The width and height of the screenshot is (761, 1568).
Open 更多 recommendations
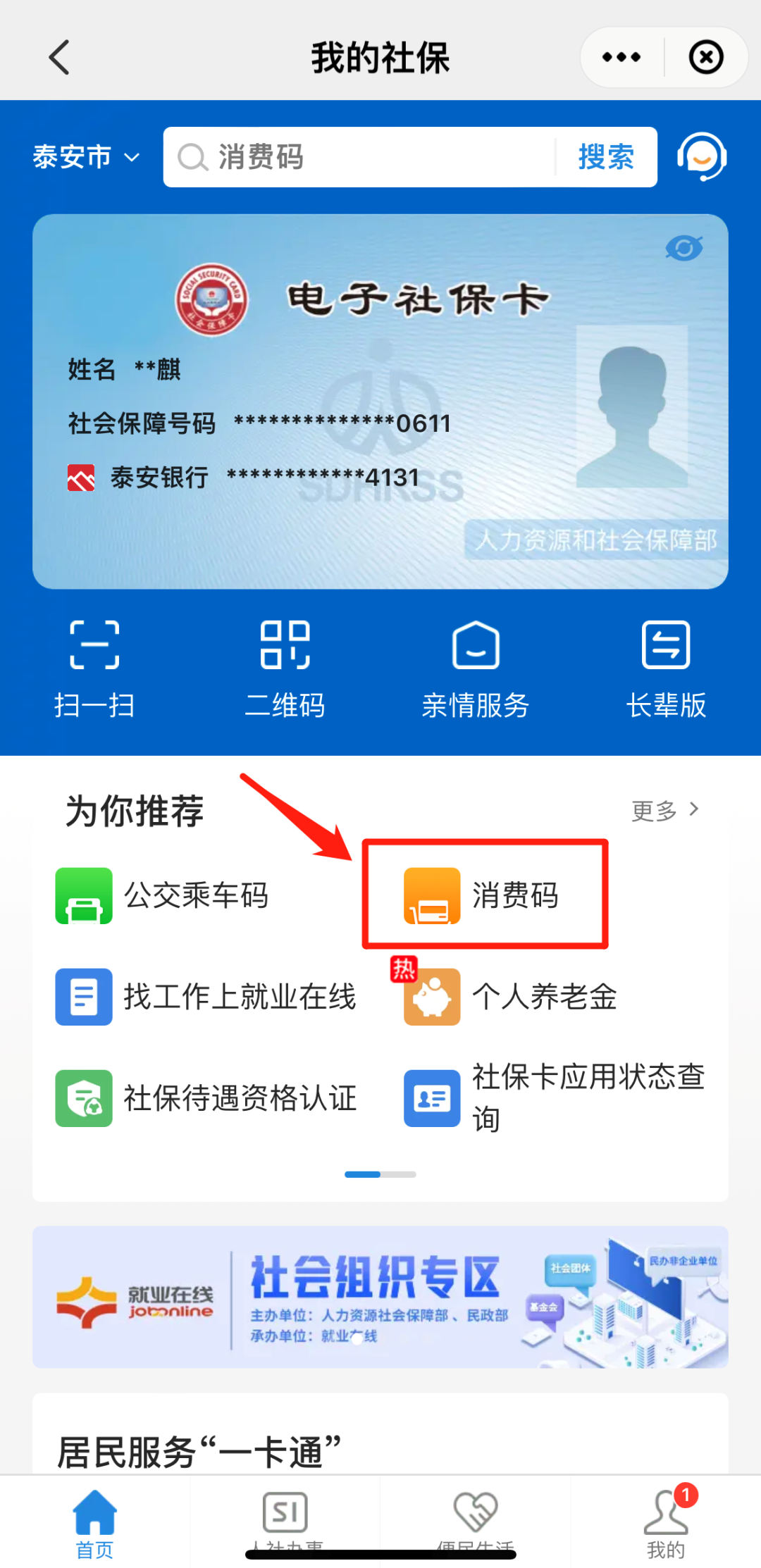[x=664, y=811]
